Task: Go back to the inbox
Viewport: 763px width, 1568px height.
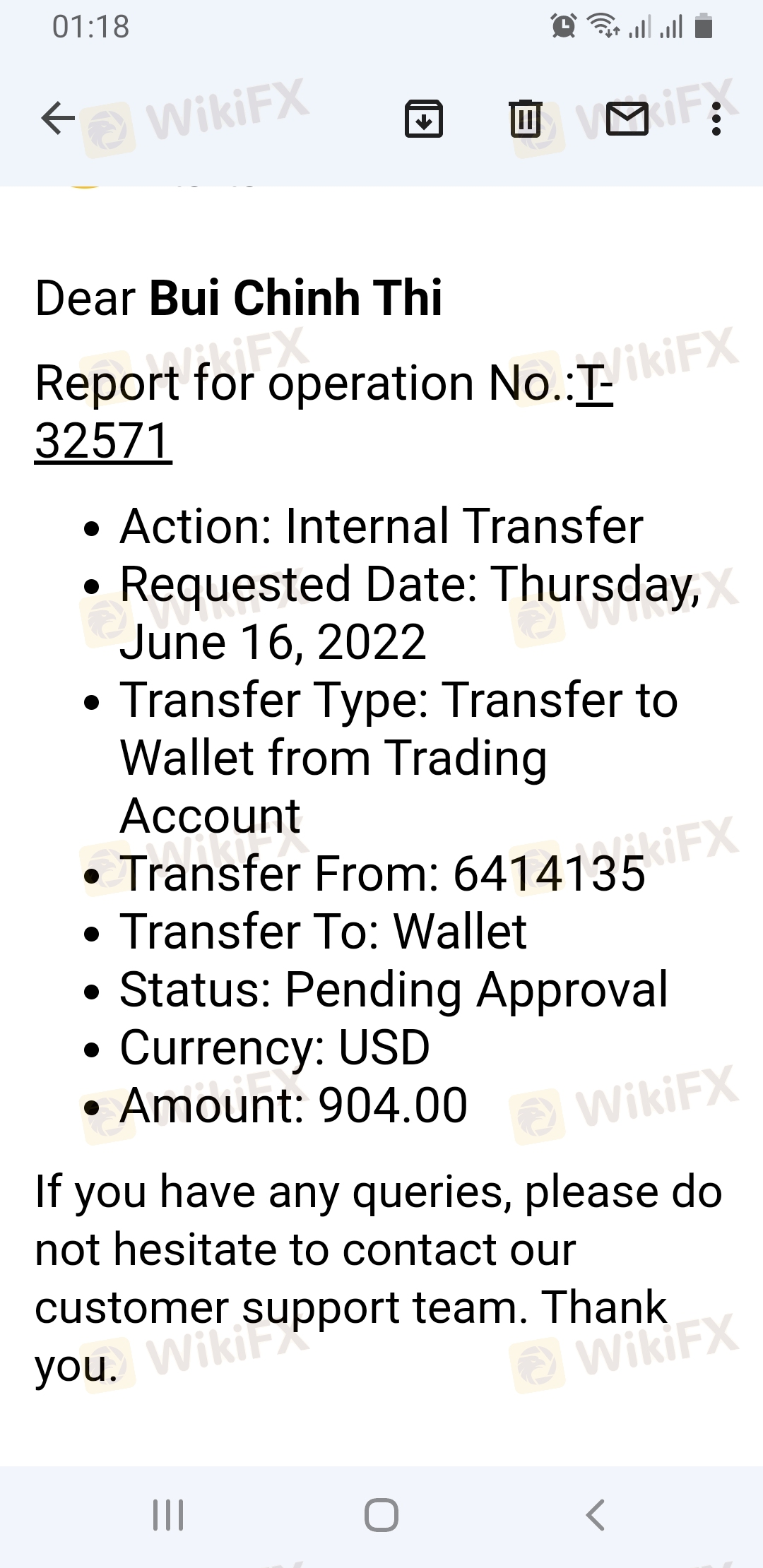Action: click(x=58, y=118)
